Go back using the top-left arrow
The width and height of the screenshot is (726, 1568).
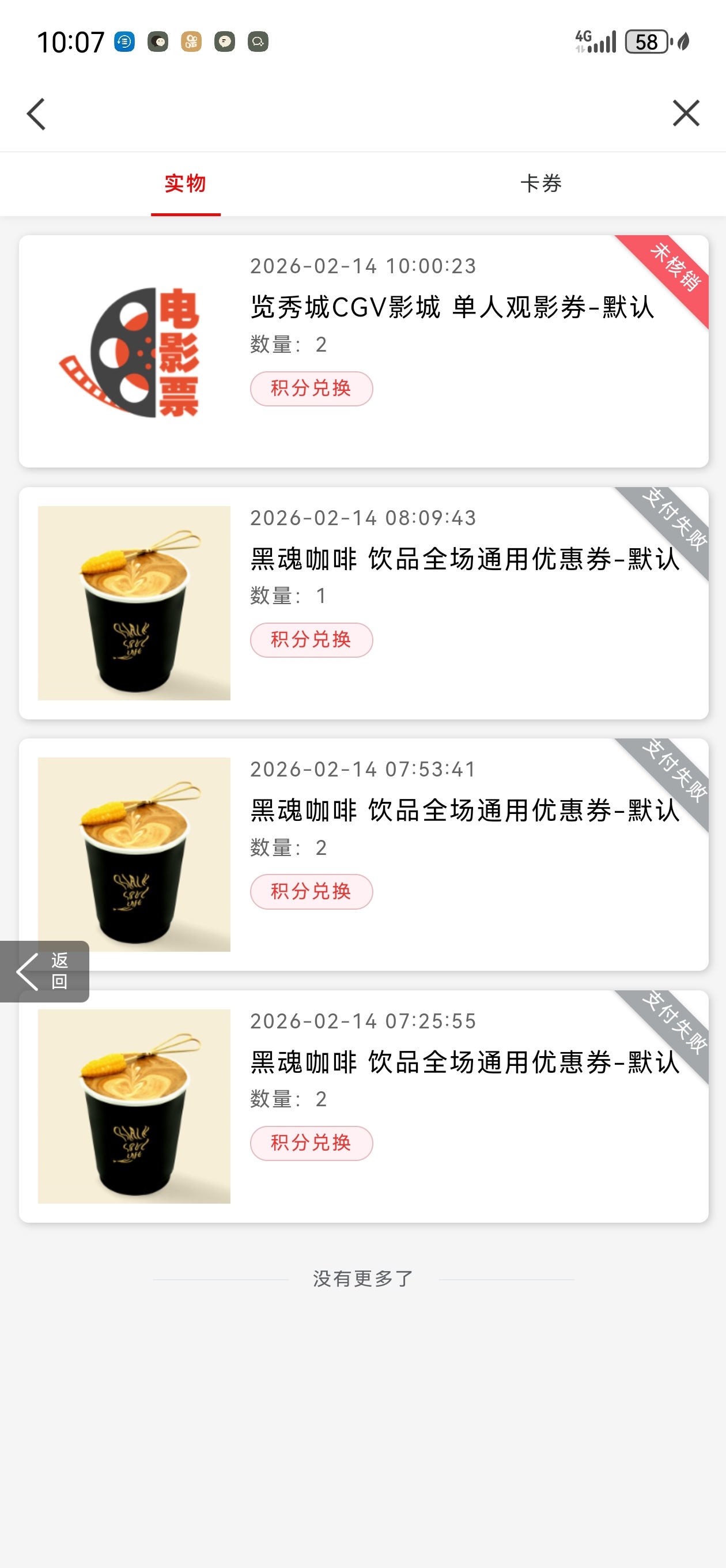click(36, 114)
